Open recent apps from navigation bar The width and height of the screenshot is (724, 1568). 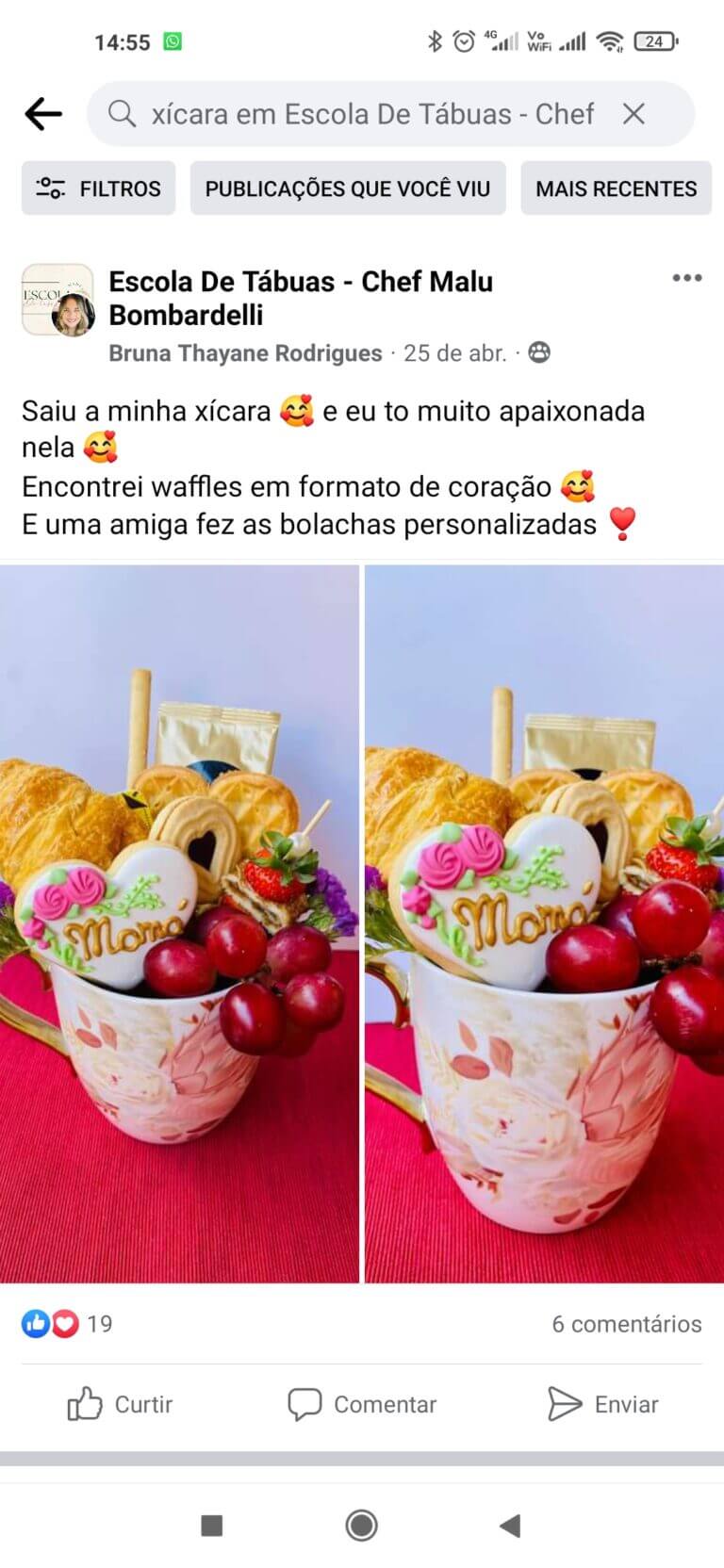pyautogui.click(x=212, y=1525)
